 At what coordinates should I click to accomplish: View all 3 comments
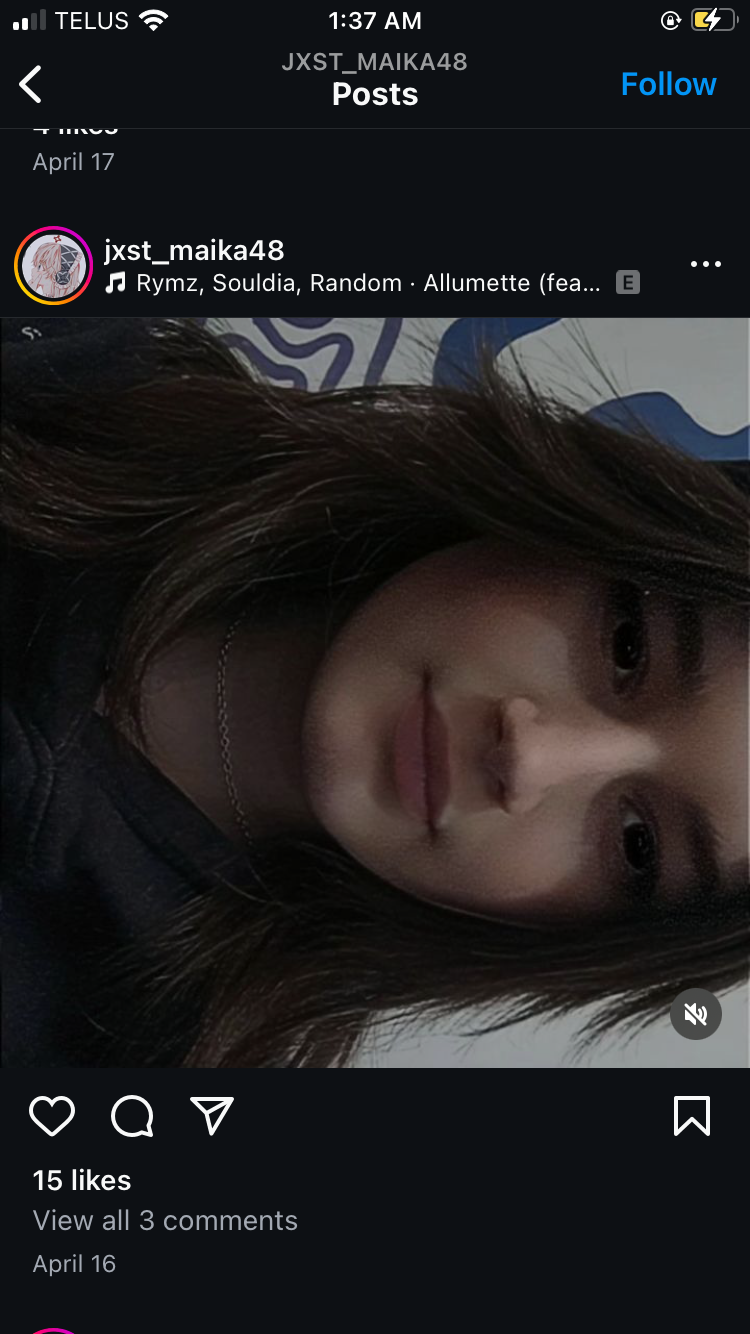pos(165,1221)
